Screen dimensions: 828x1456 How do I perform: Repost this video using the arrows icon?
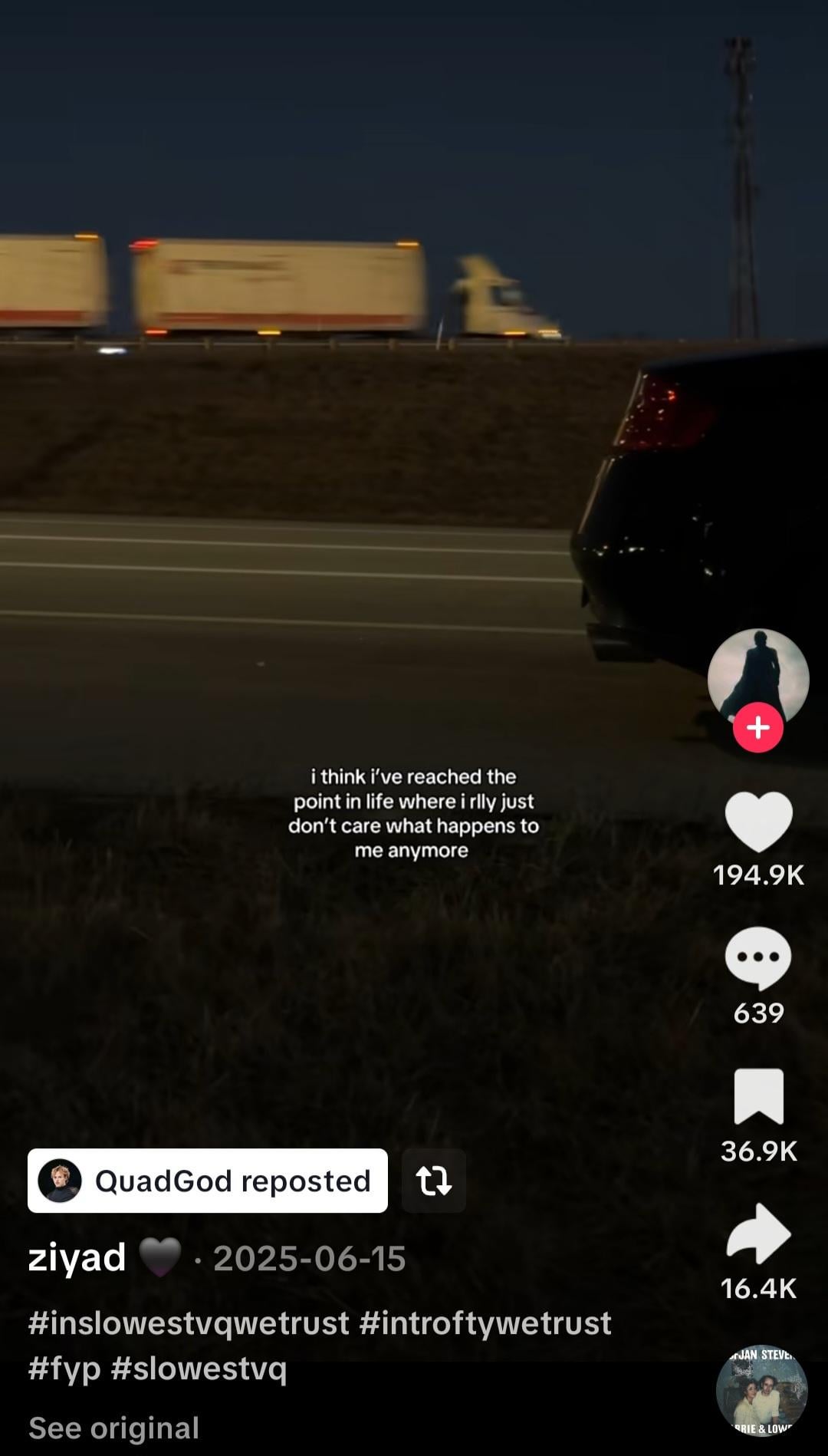click(434, 1181)
